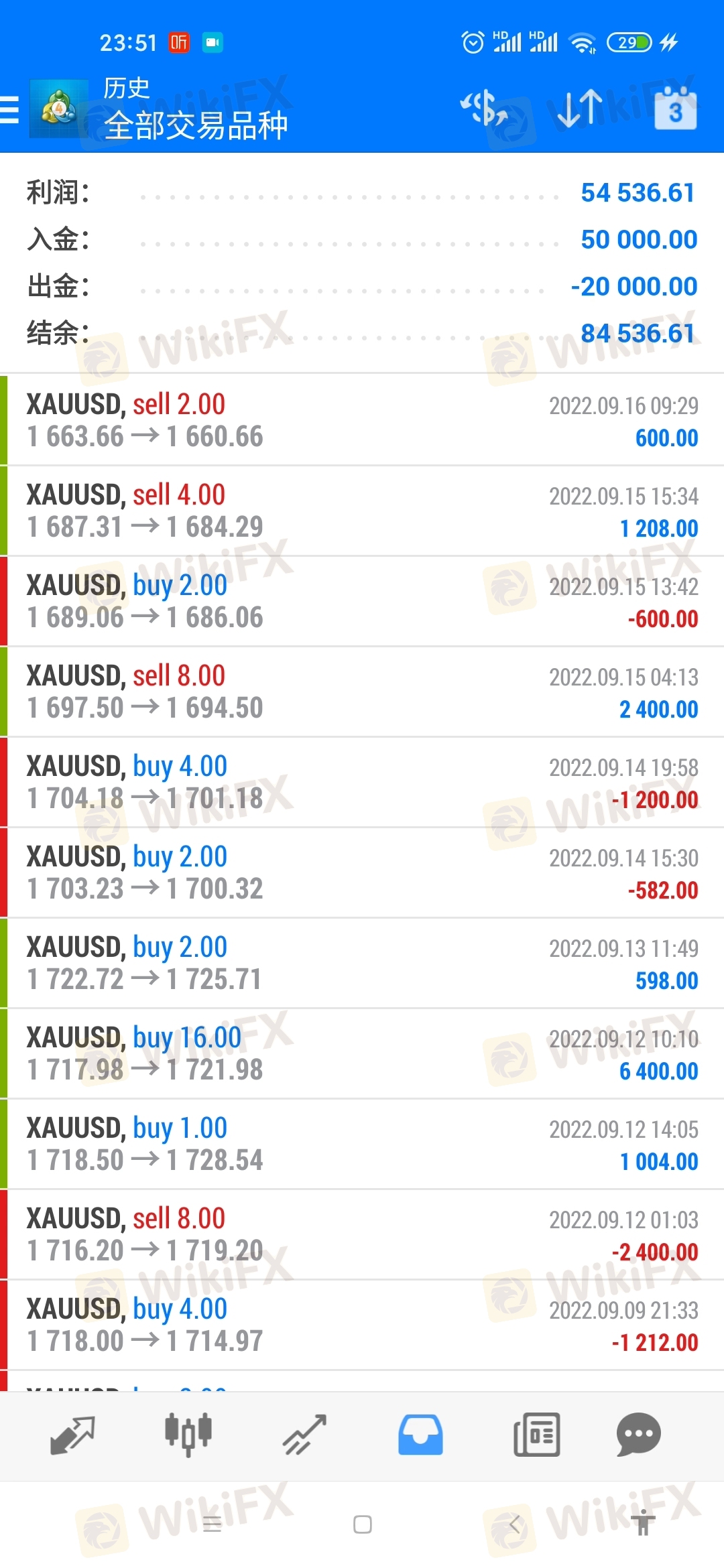Open the News tab

536,1435
